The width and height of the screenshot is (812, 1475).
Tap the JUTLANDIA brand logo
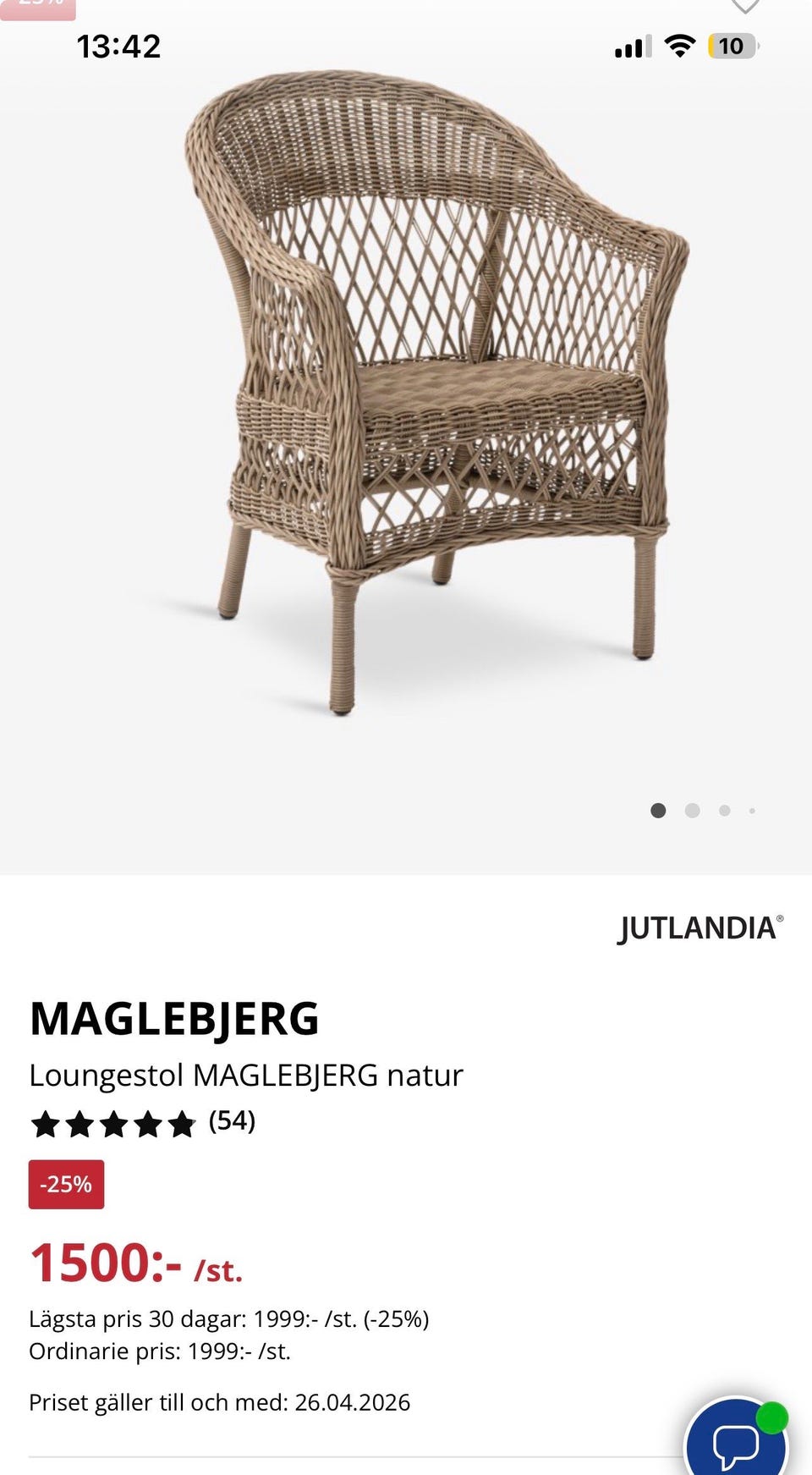(699, 929)
